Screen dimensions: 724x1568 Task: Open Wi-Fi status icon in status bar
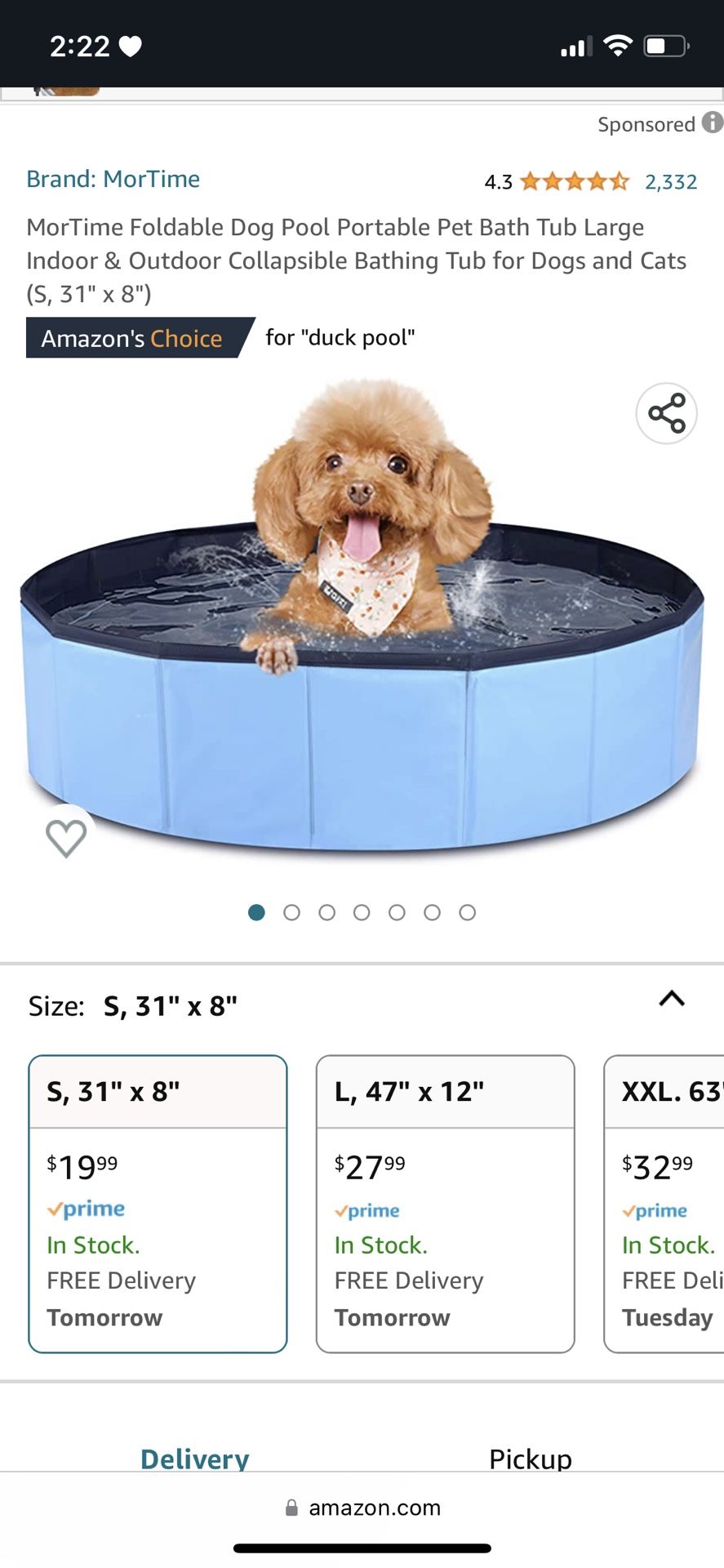pos(618,47)
